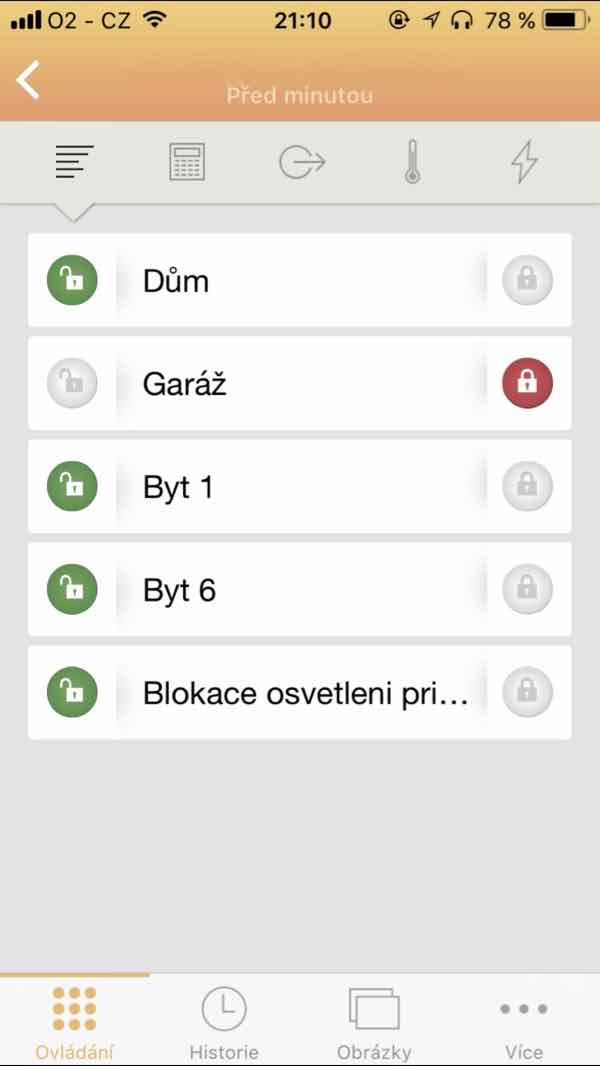Tap the green unlock button for Dům
Image resolution: width=600 pixels, height=1066 pixels.
click(72, 280)
